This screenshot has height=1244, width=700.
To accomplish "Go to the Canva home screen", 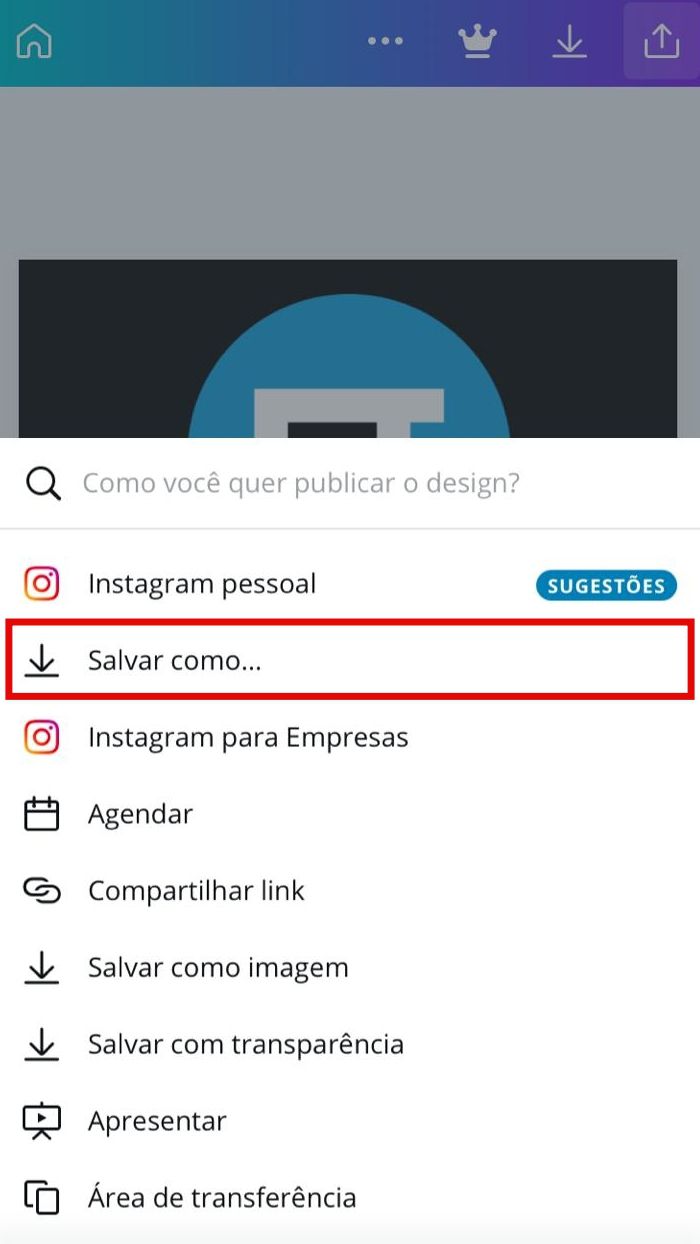I will pyautogui.click(x=34, y=41).
